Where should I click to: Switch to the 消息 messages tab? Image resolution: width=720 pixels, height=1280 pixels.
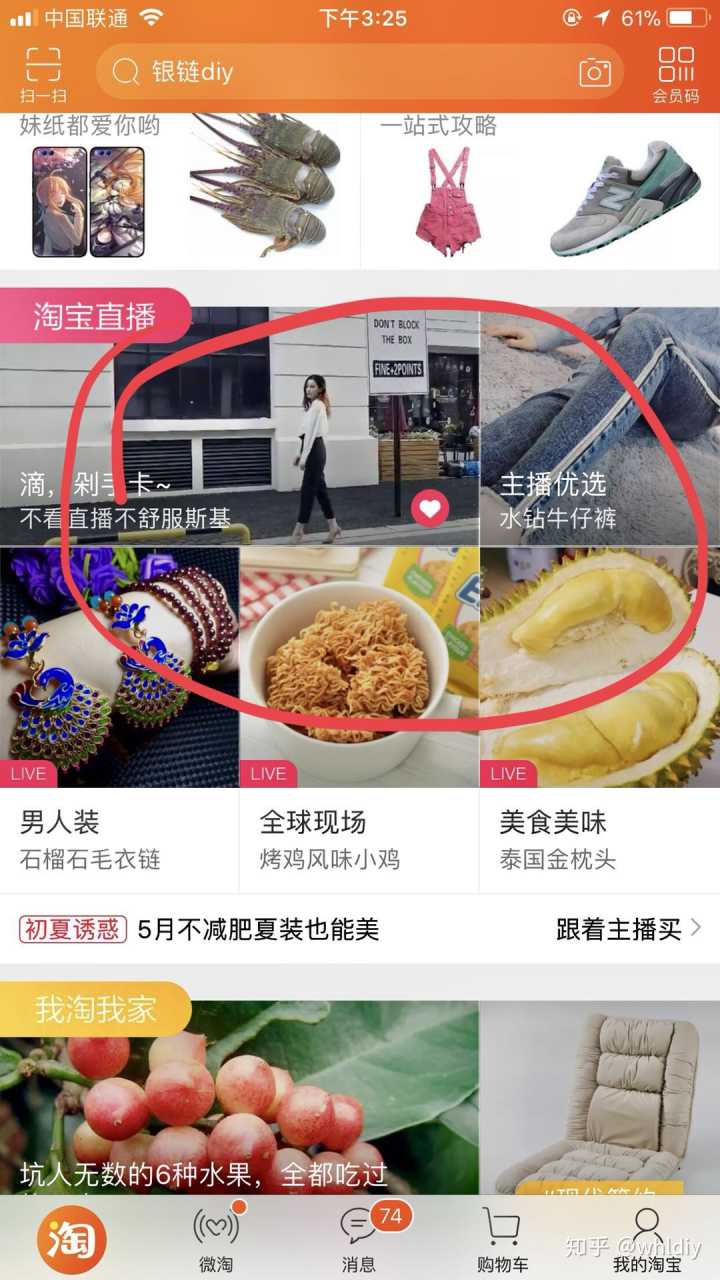360,1240
